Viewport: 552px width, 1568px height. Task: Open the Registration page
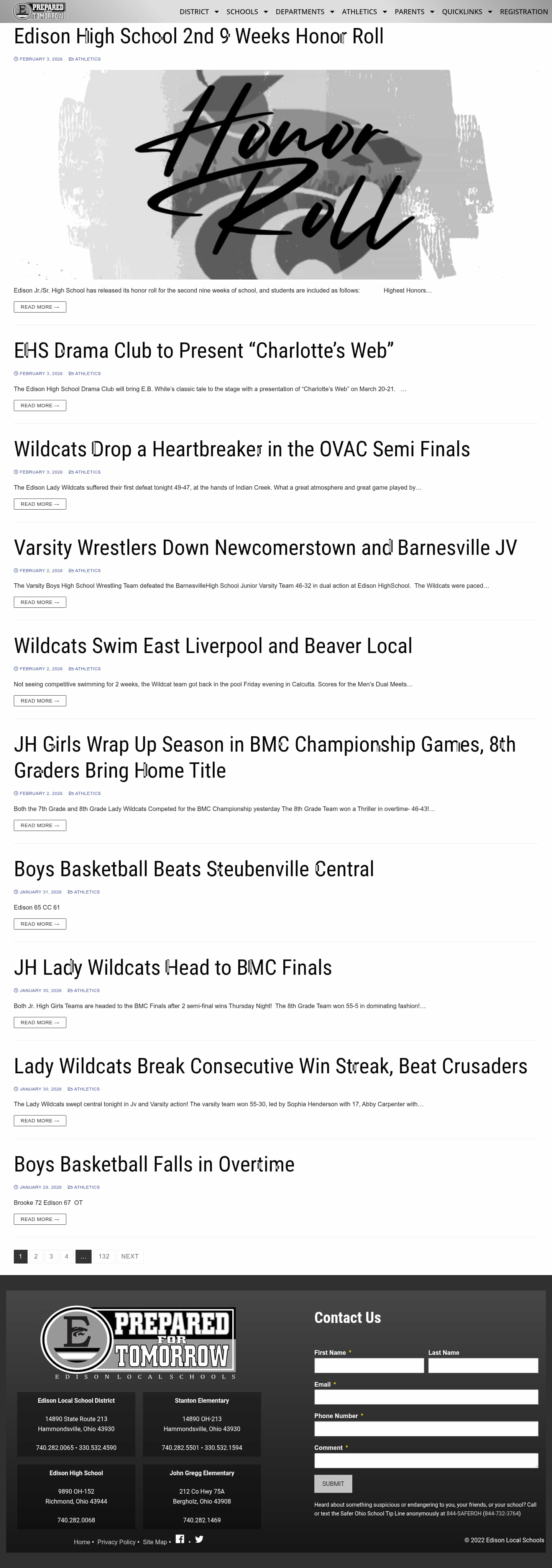click(x=523, y=12)
